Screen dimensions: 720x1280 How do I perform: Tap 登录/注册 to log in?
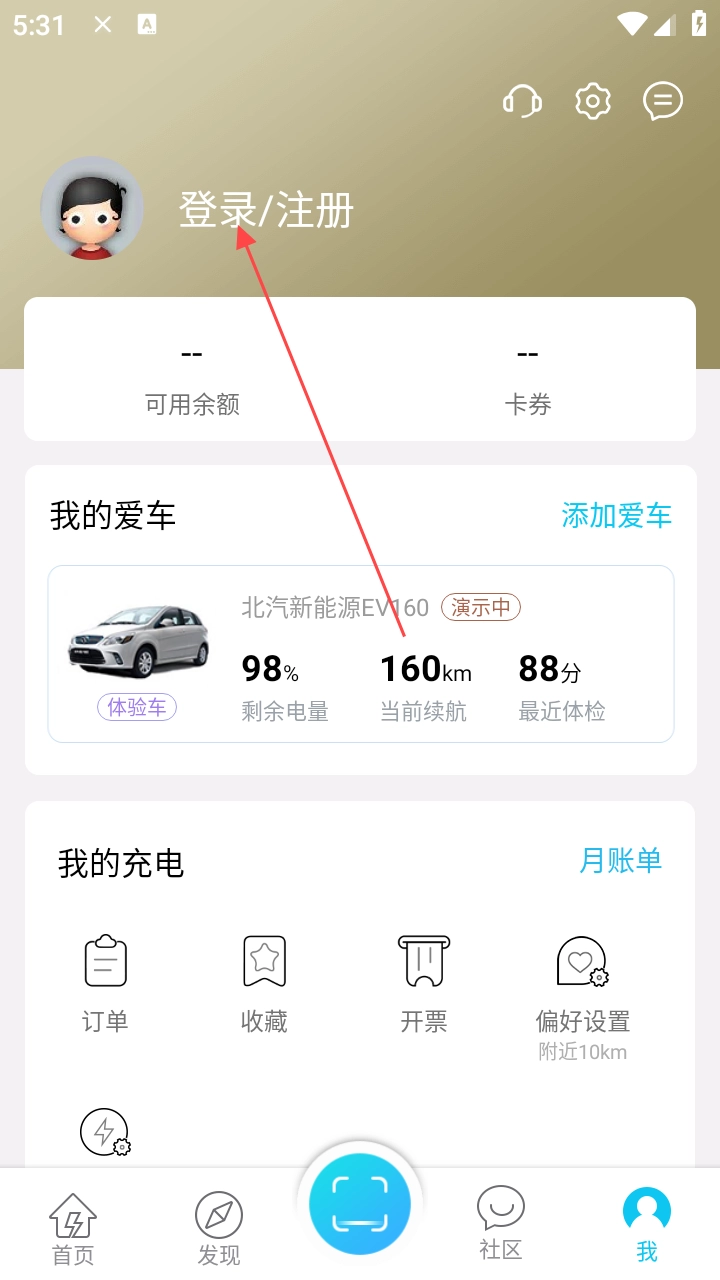tap(266, 211)
